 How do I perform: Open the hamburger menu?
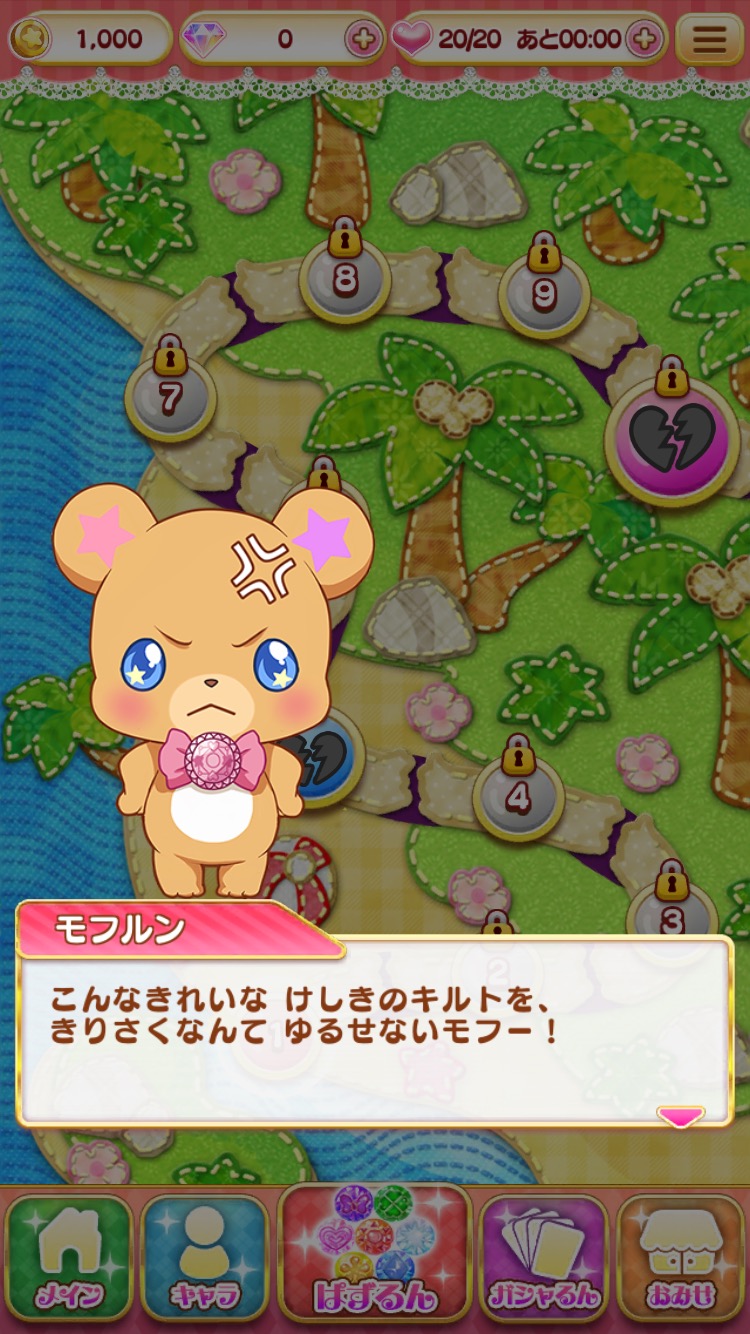709,39
